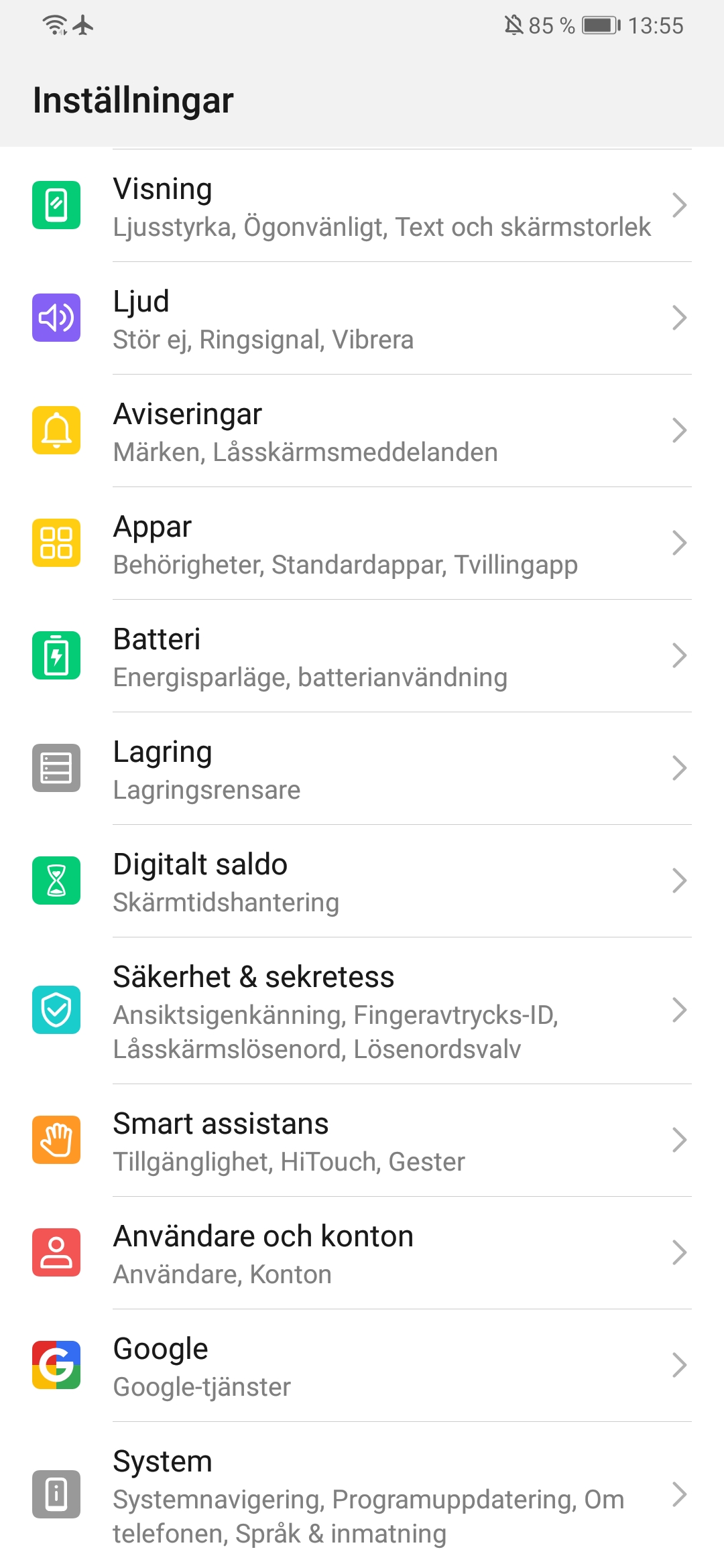Viewport: 724px width, 1568px height.
Task: Open Batteri settings
Action: (x=362, y=656)
